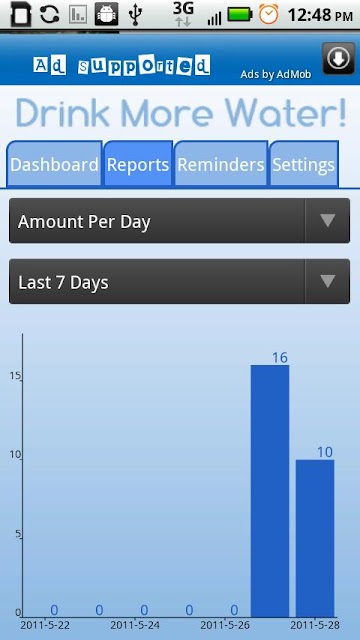Switch to the Dashboard tab
Screen dimensions: 360x640
(54, 164)
